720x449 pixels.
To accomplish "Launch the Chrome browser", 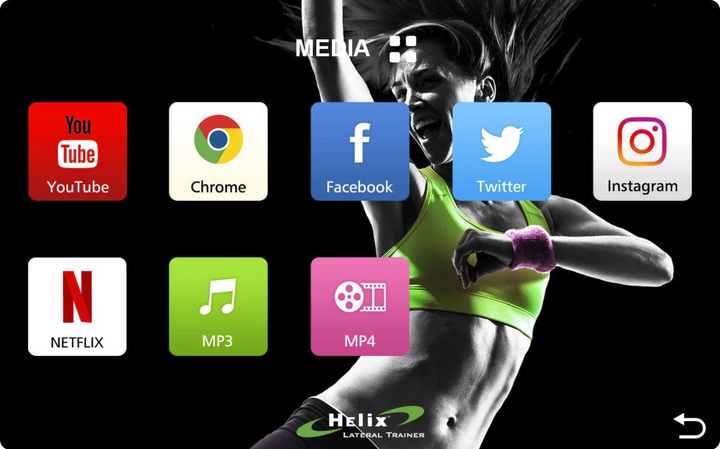I will [x=218, y=151].
